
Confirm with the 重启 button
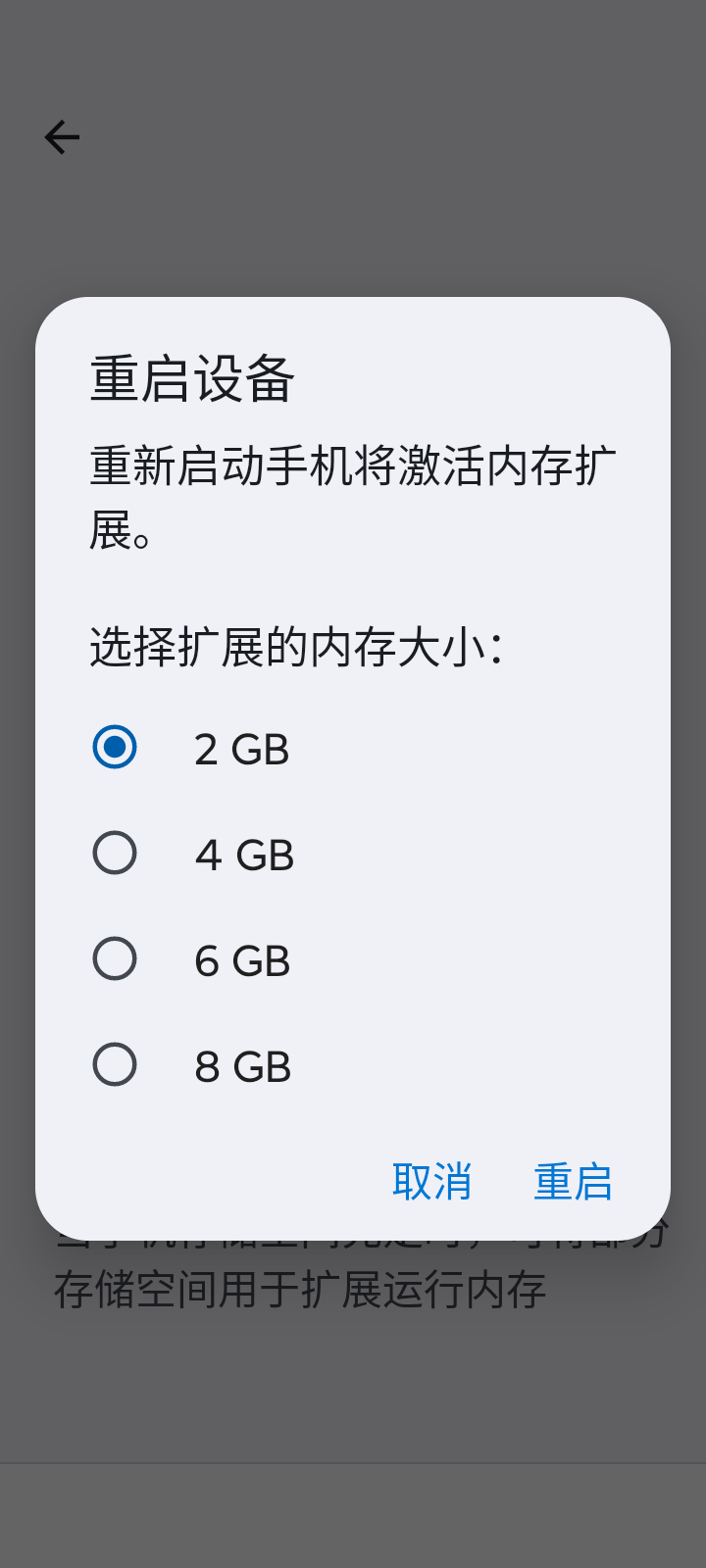(573, 1182)
